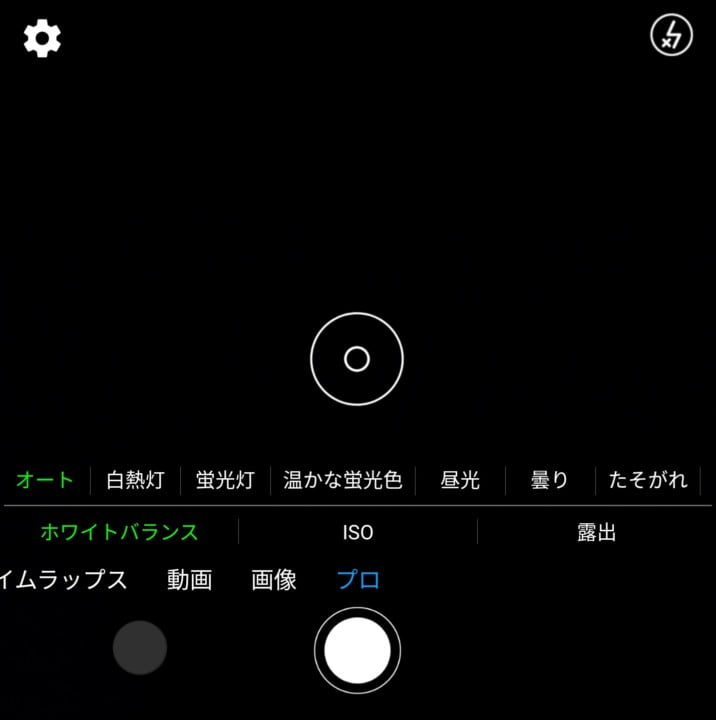The height and width of the screenshot is (720, 716).
Task: Select オート white balance preset
Action: click(45, 480)
